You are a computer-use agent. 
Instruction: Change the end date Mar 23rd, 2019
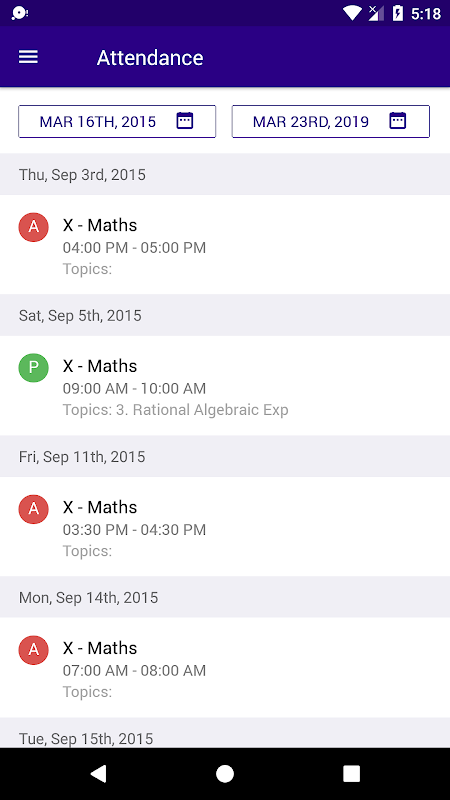pos(331,121)
